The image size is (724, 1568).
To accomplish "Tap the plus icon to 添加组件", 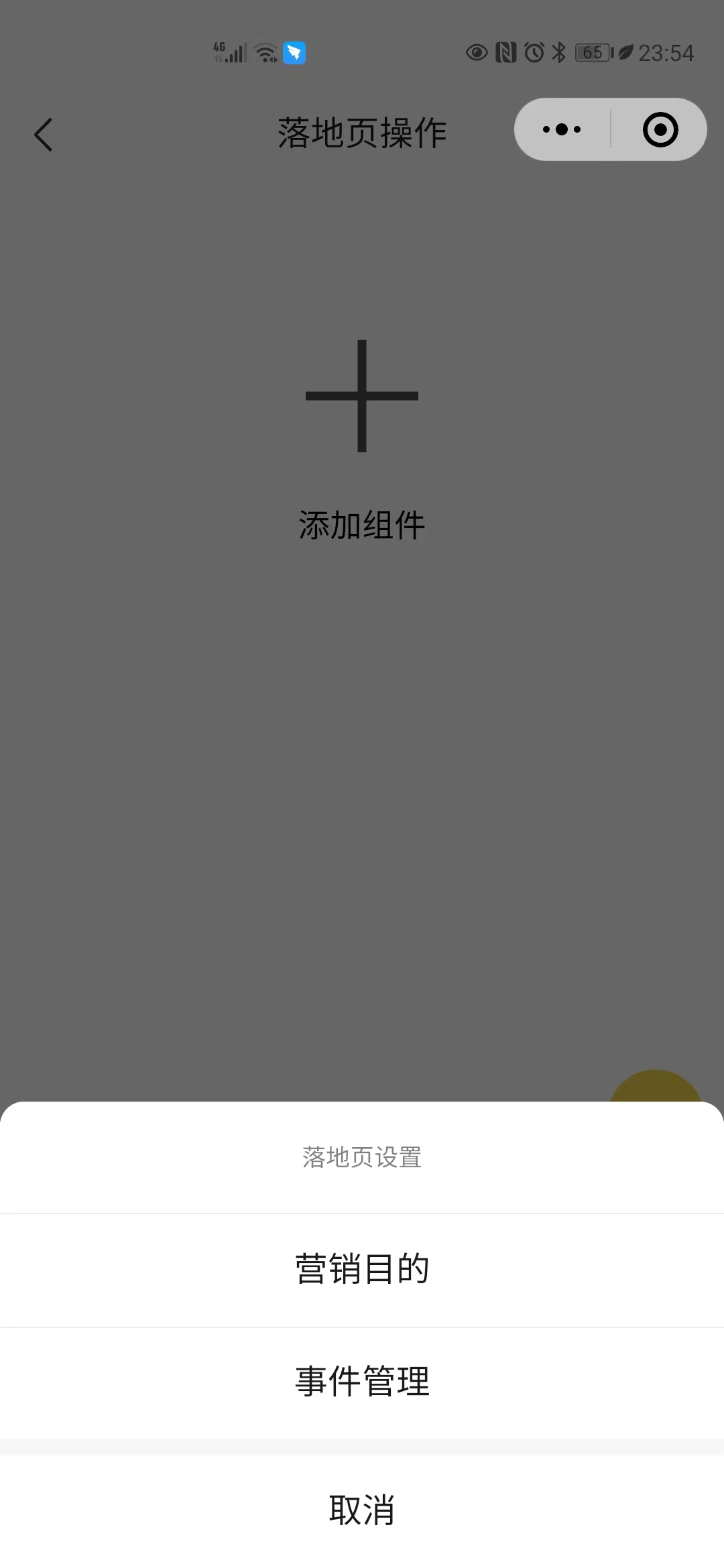I will click(x=362, y=396).
